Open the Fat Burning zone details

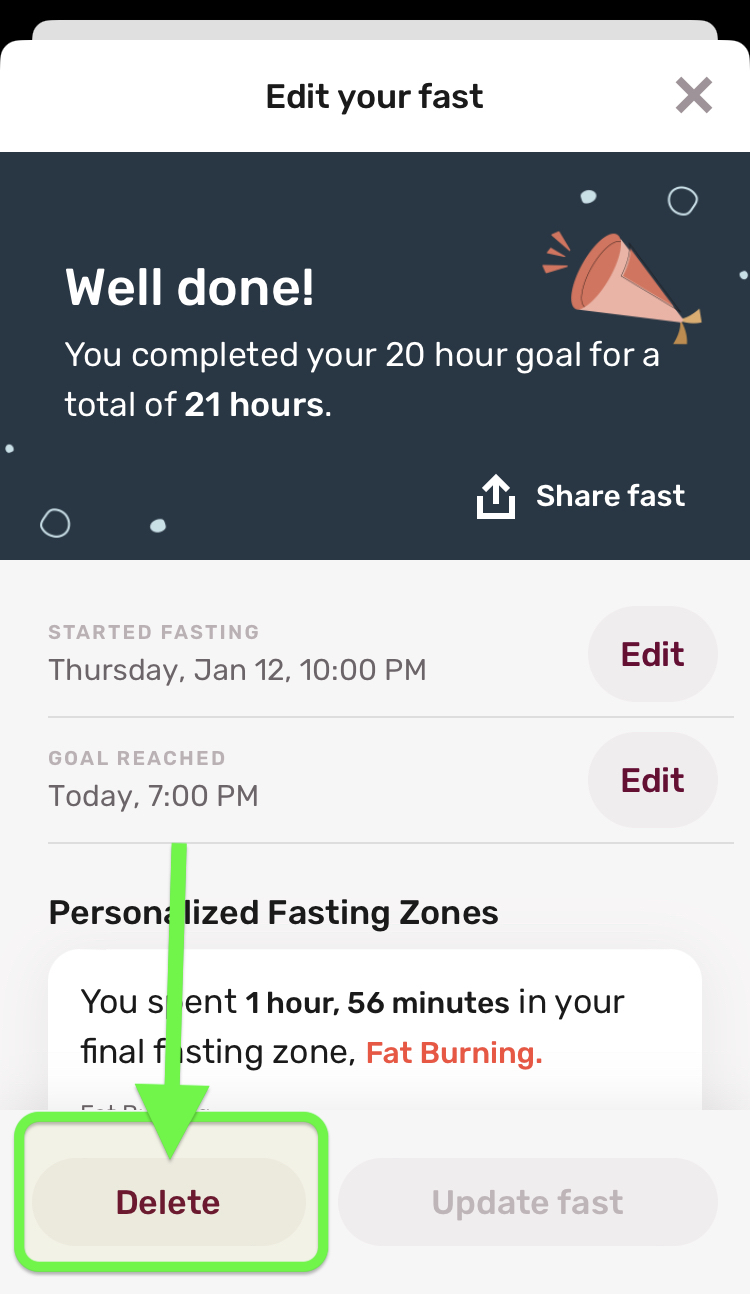click(x=453, y=1052)
